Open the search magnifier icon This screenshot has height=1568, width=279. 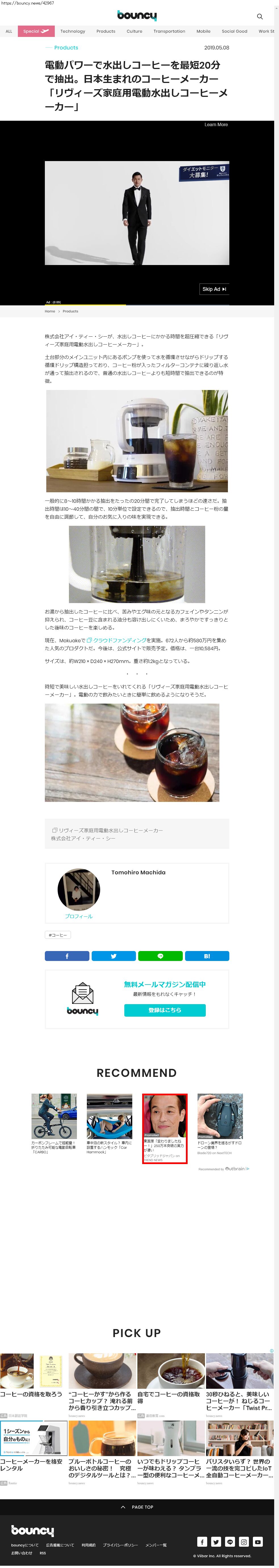259,16
